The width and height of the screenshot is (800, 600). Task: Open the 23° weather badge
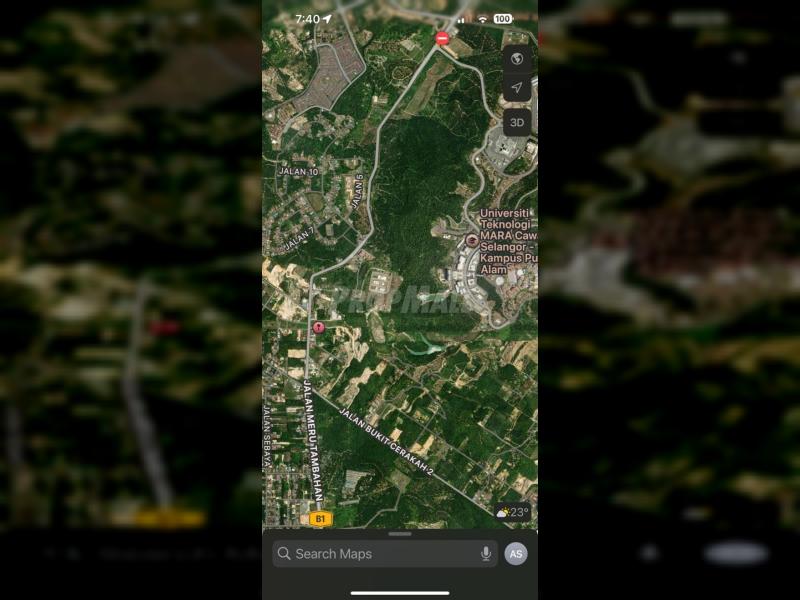tap(513, 513)
